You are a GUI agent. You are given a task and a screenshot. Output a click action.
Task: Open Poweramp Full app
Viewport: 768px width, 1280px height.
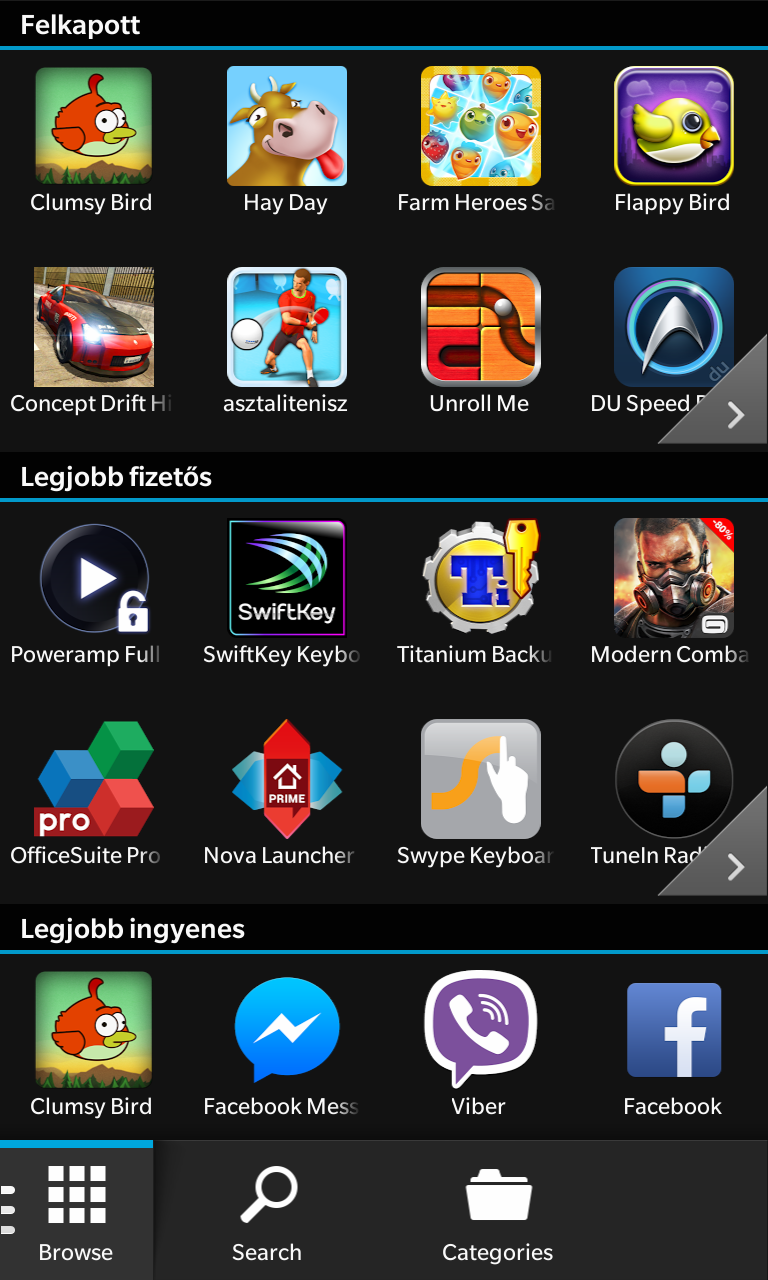click(x=92, y=593)
